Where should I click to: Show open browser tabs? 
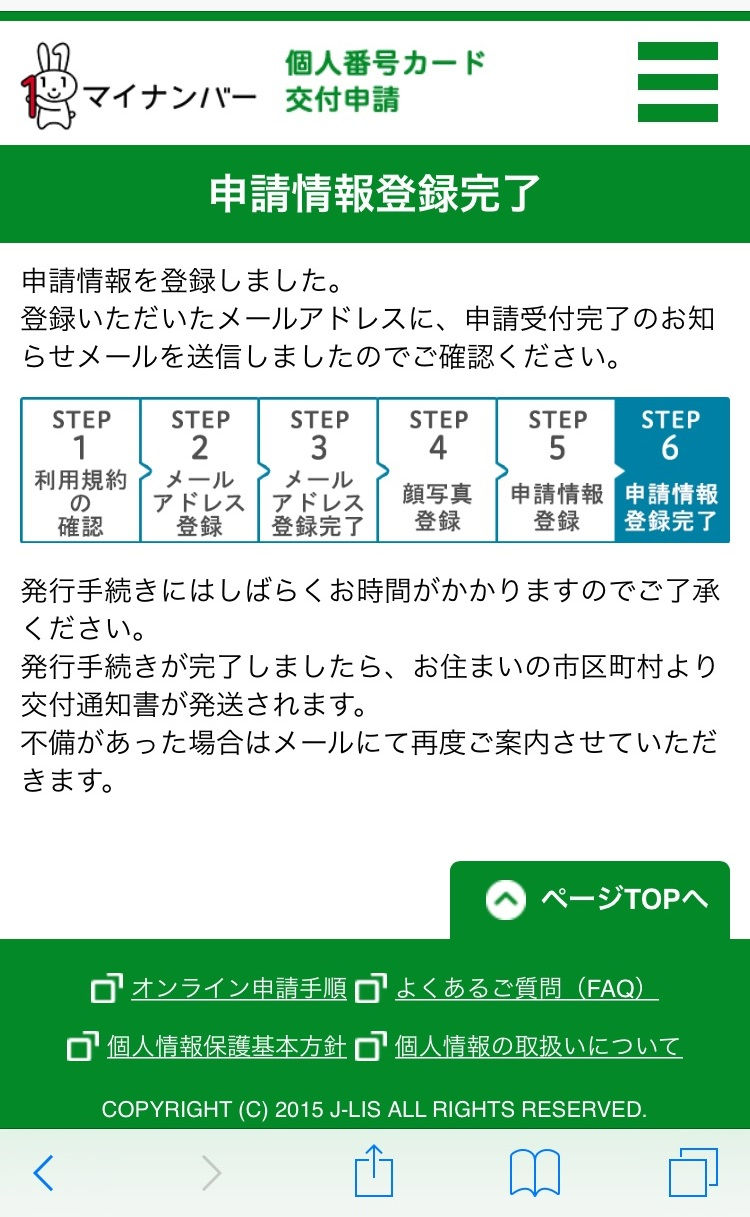[x=693, y=1172]
